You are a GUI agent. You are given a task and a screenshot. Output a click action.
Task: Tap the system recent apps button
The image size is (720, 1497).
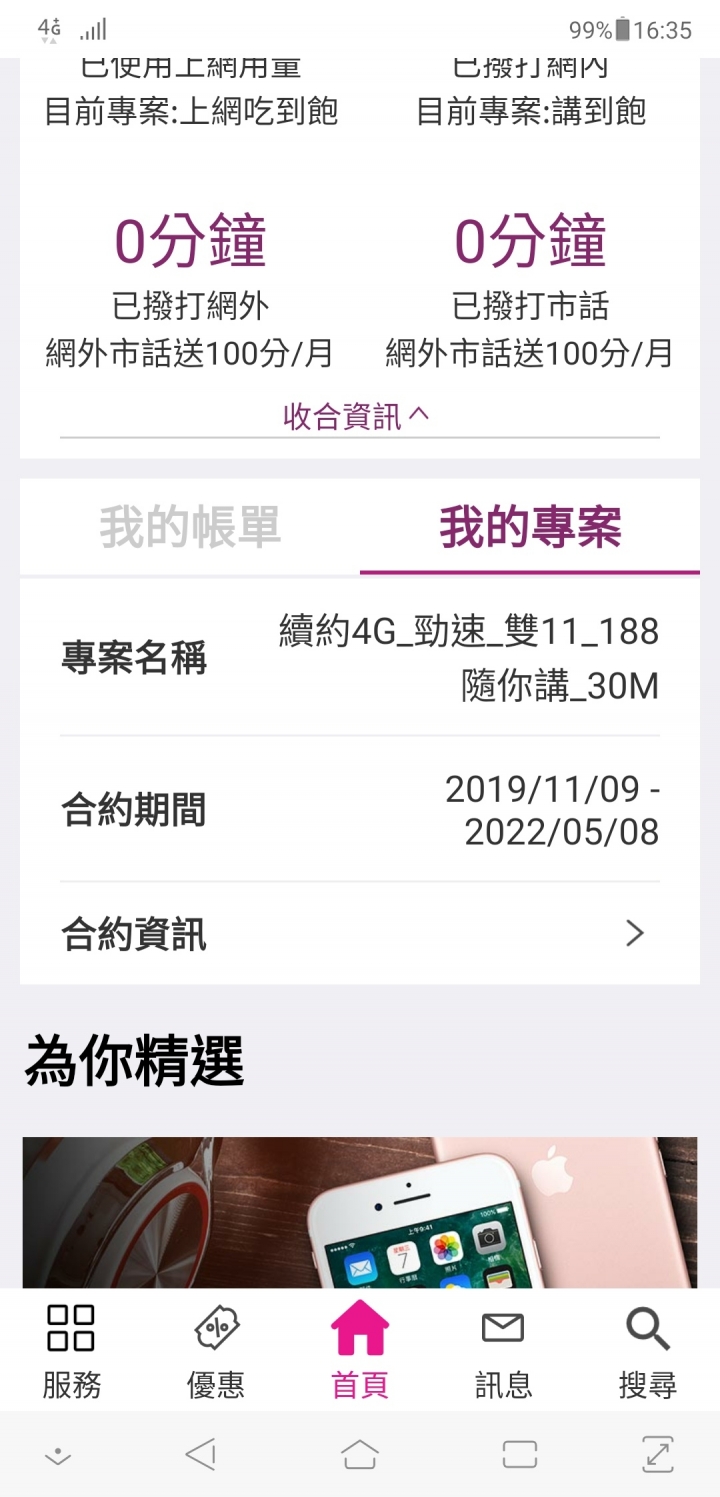pos(520,1454)
